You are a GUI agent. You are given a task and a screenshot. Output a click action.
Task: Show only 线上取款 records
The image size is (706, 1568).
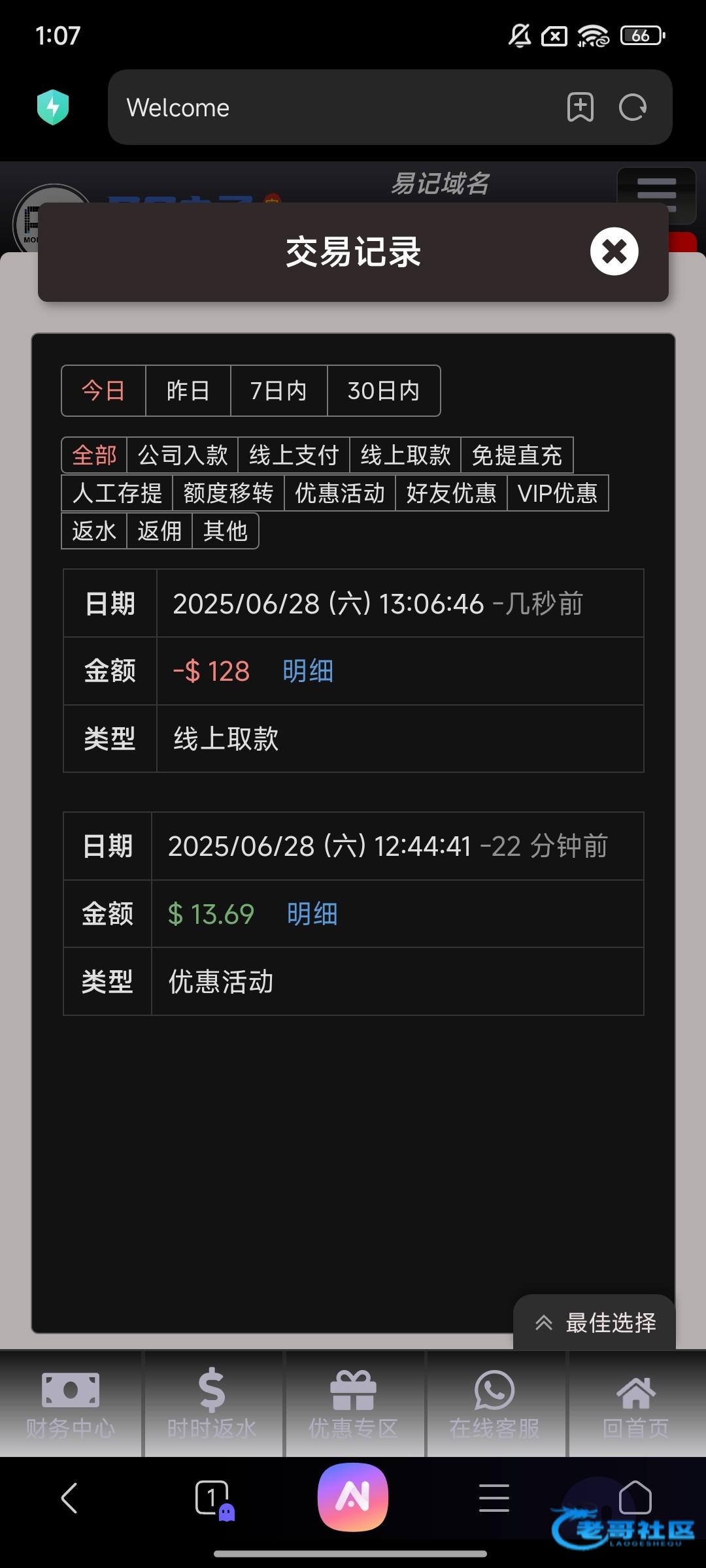pos(405,455)
